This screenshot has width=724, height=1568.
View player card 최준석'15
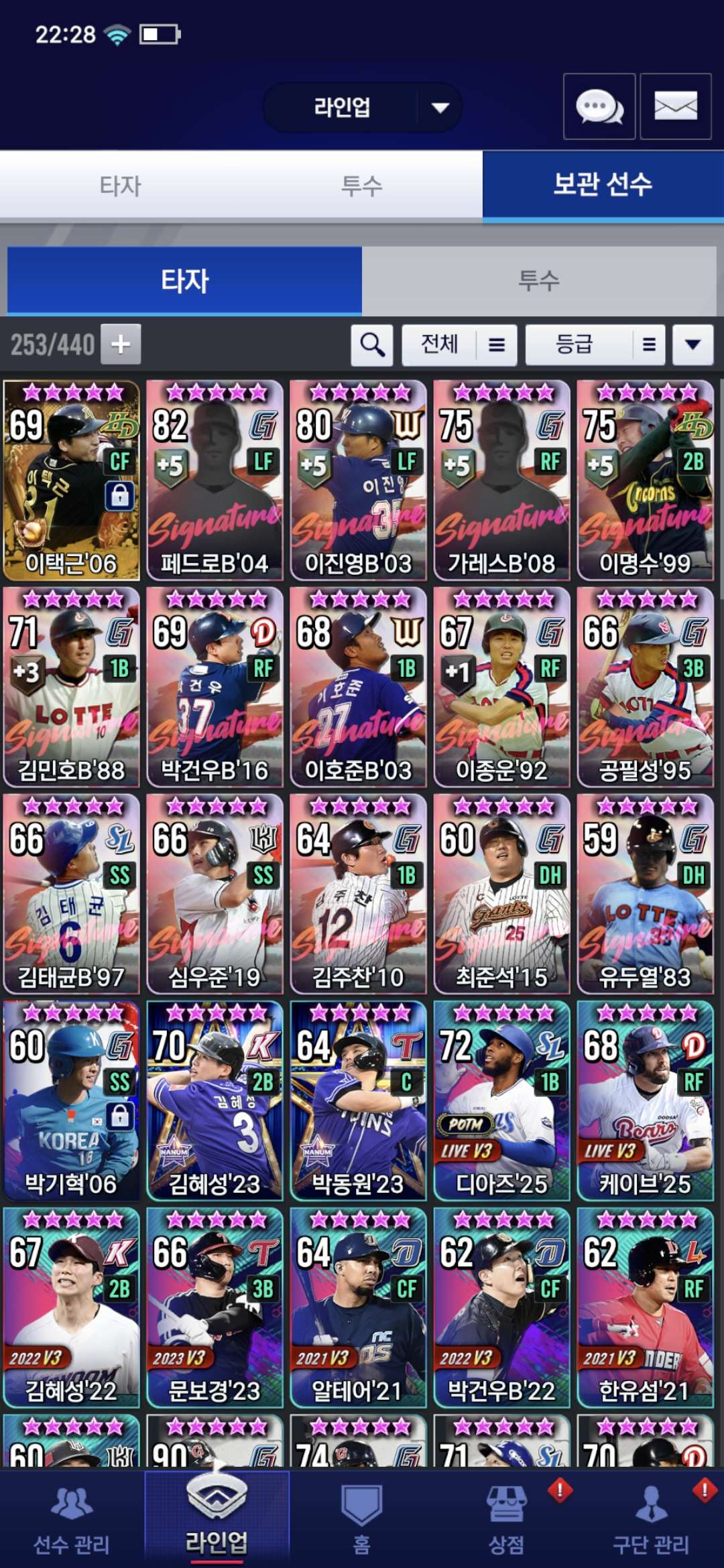[x=501, y=894]
